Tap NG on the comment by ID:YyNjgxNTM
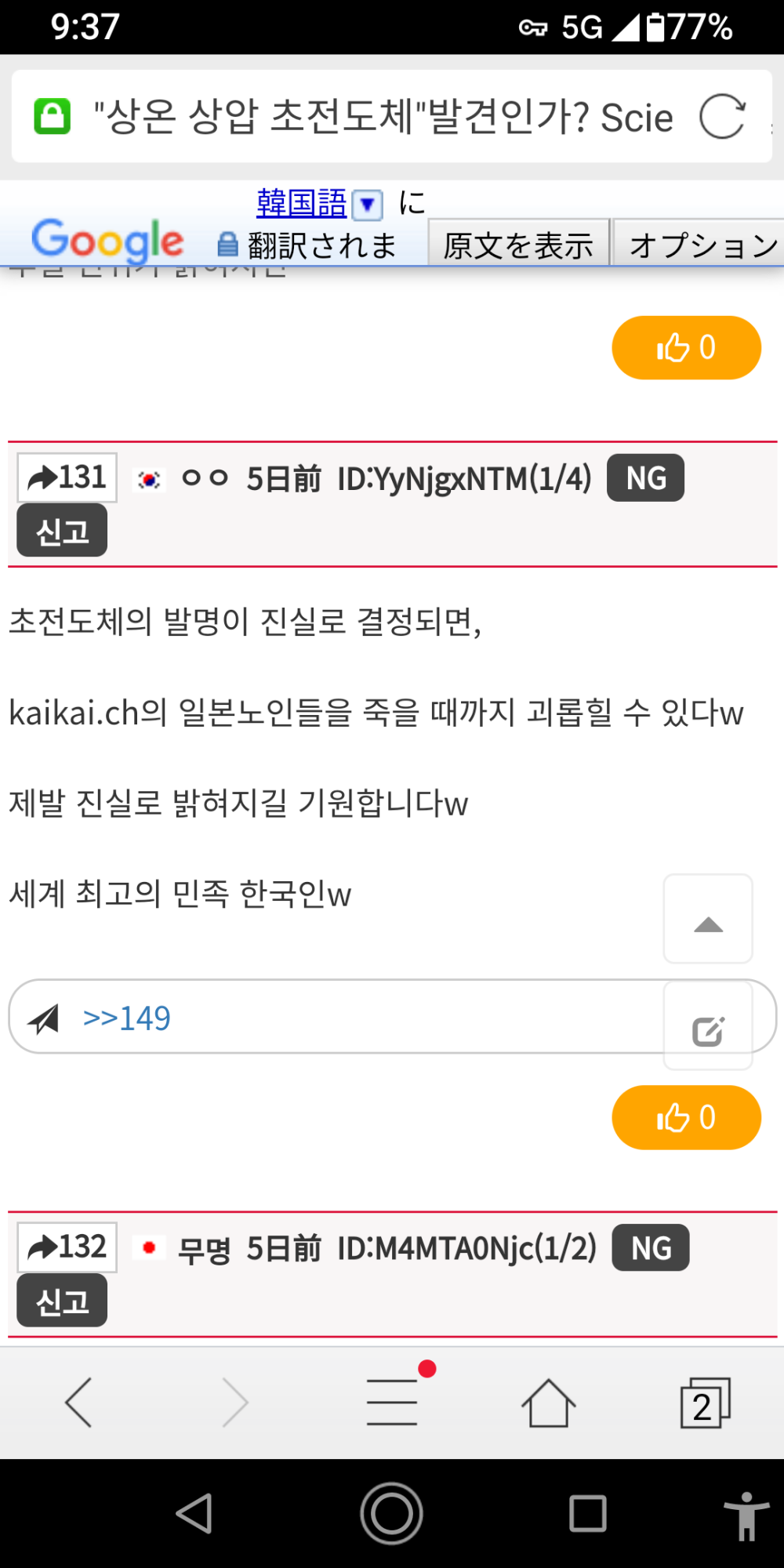 tap(645, 477)
